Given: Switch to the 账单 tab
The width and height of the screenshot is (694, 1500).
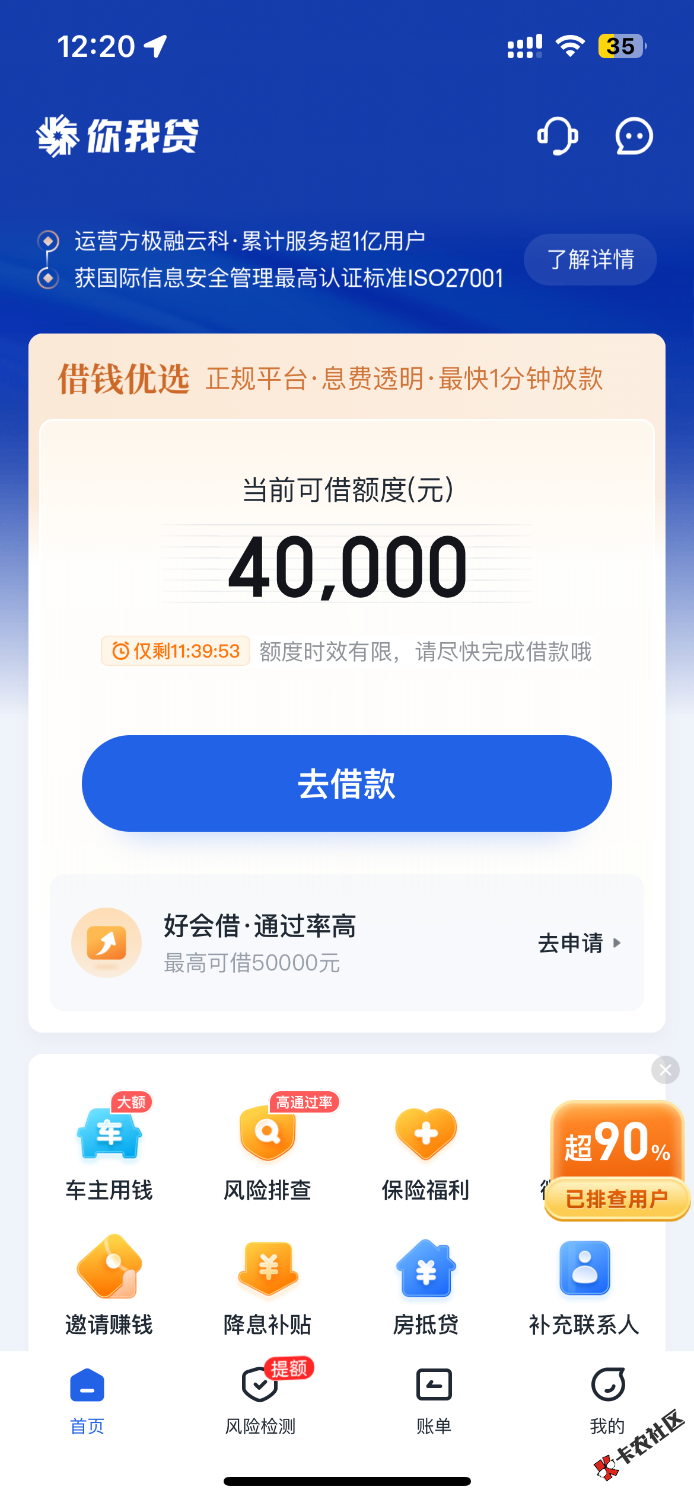Looking at the screenshot, I should pos(434,1400).
